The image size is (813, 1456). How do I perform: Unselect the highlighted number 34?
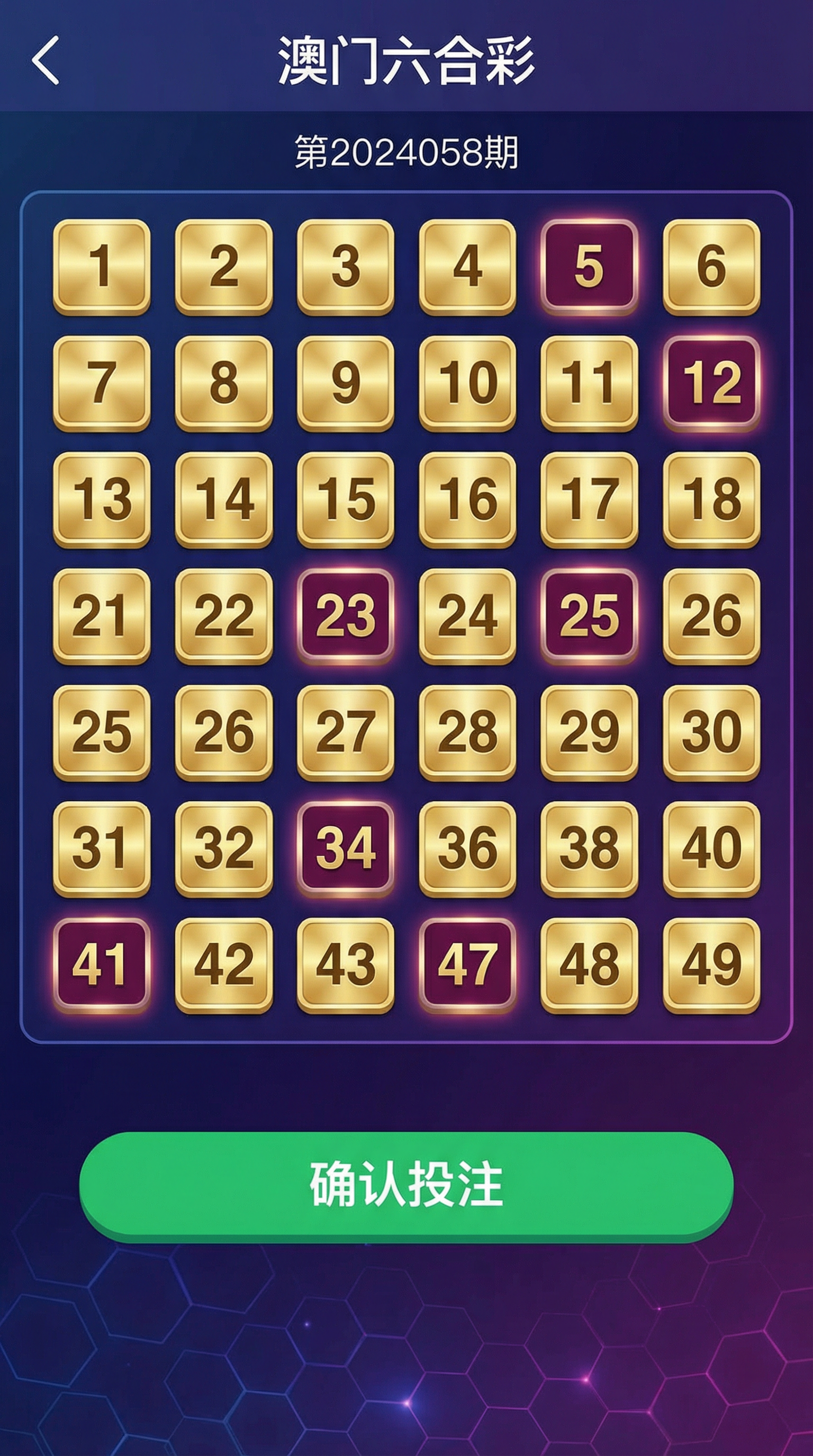point(346,849)
